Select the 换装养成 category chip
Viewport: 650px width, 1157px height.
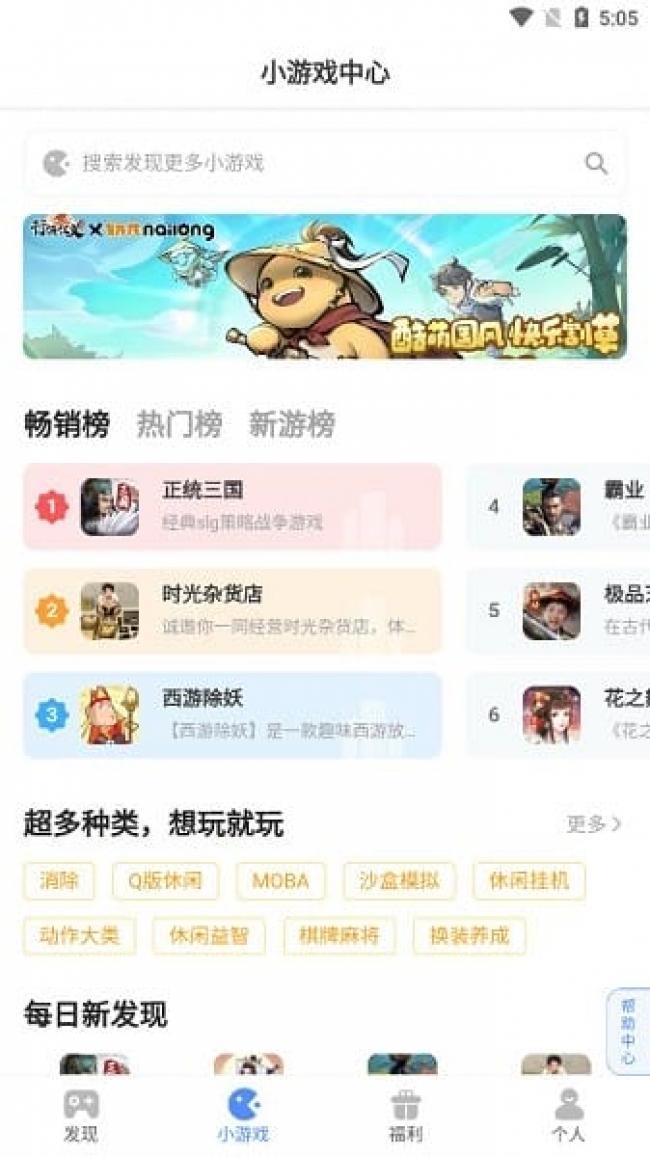pyautogui.click(x=469, y=936)
